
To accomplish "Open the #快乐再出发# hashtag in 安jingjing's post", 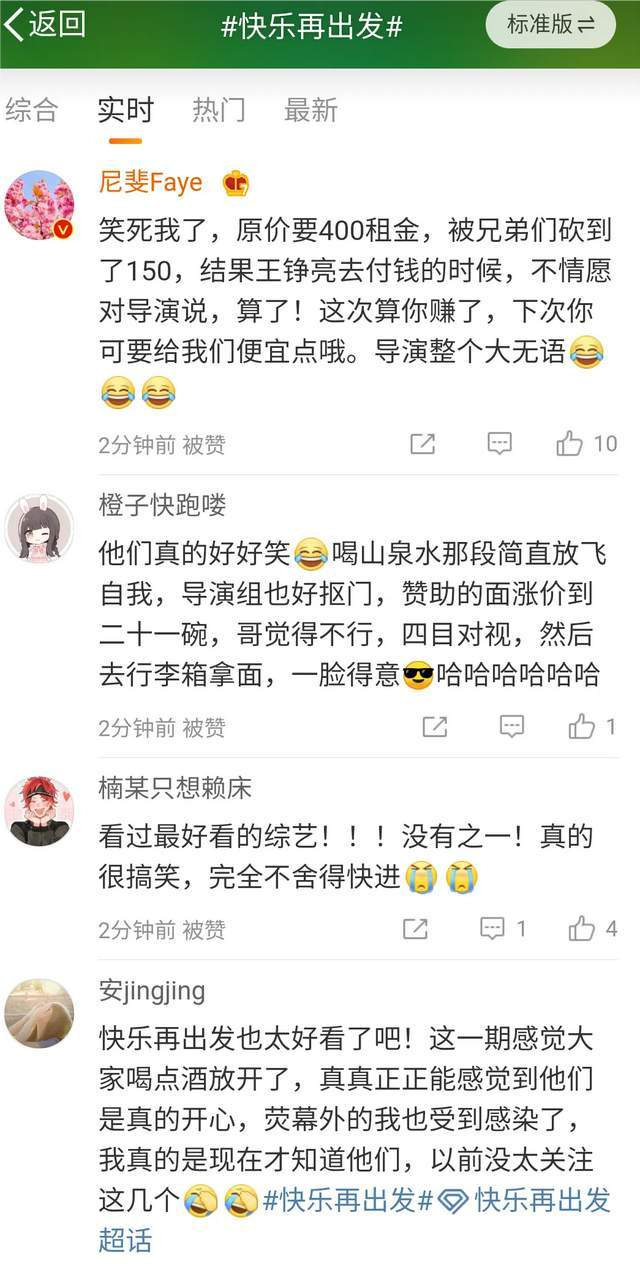I will coord(348,1200).
